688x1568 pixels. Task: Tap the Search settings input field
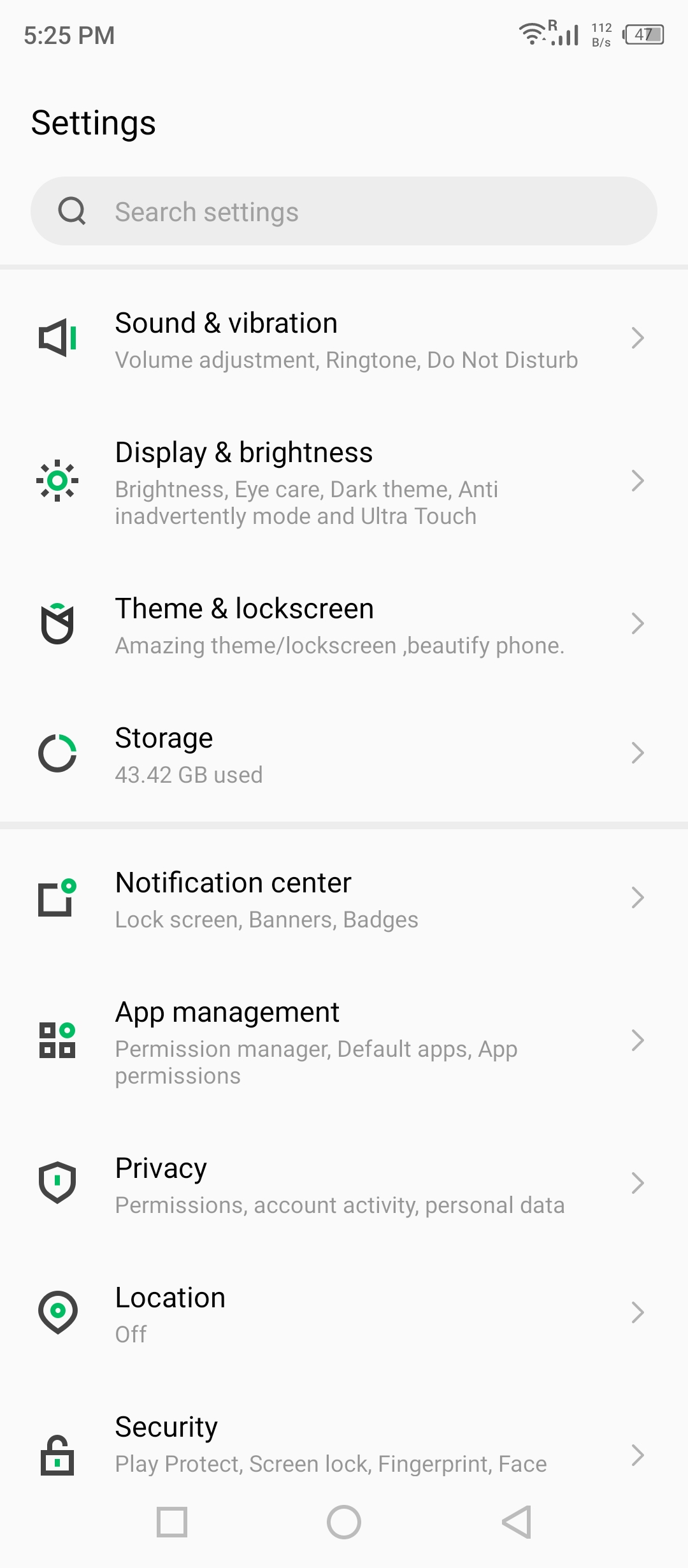click(x=344, y=211)
